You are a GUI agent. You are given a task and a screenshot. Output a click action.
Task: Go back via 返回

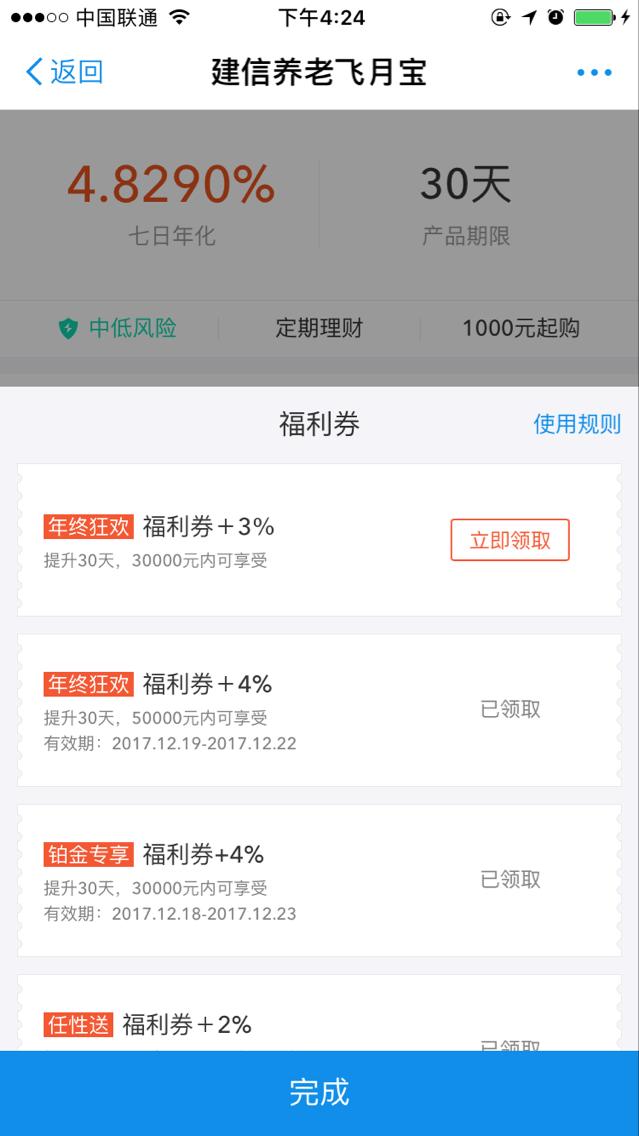pyautogui.click(x=64, y=72)
